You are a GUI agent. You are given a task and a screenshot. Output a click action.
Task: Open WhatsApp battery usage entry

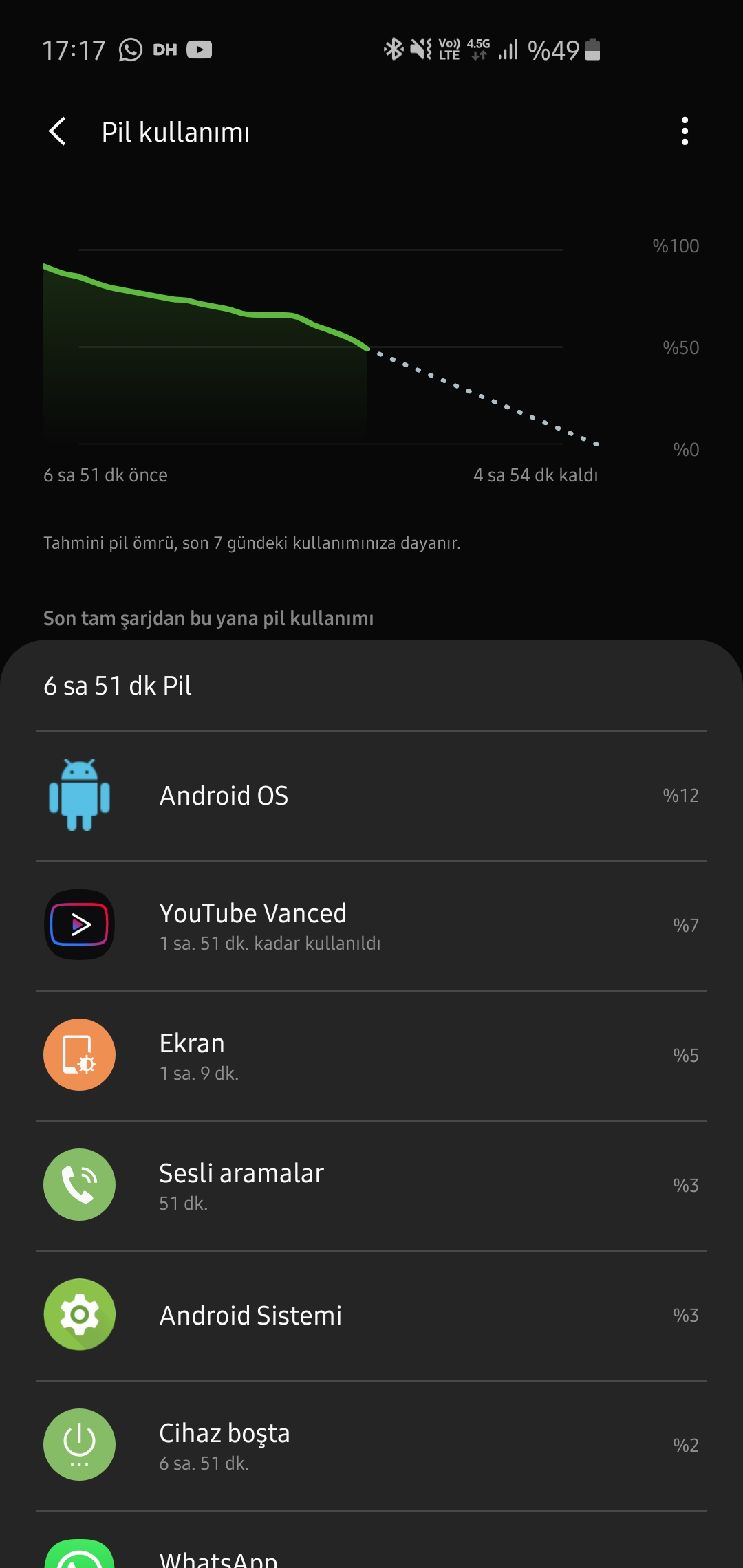(371, 1540)
